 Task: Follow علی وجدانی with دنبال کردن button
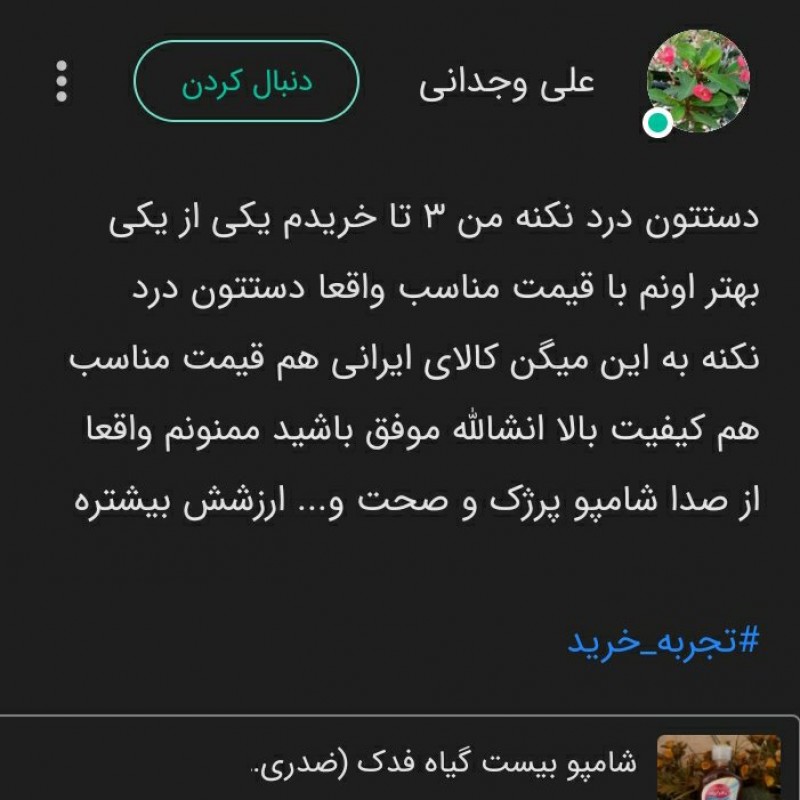pos(246,82)
